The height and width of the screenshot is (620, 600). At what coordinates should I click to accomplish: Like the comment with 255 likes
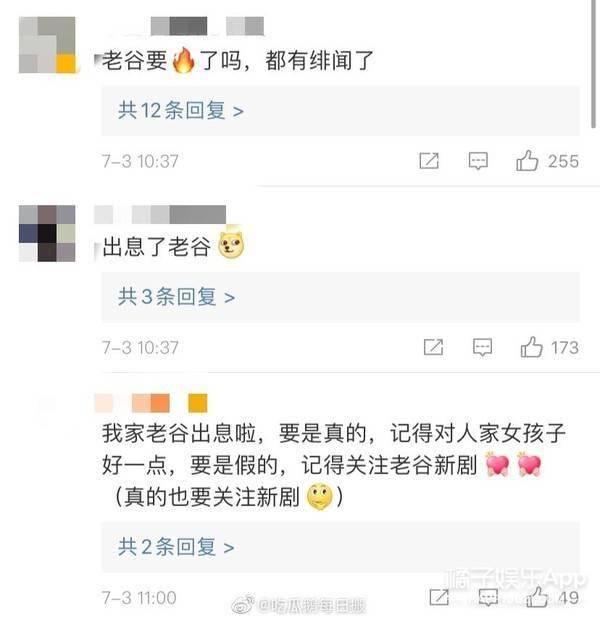tap(528, 161)
